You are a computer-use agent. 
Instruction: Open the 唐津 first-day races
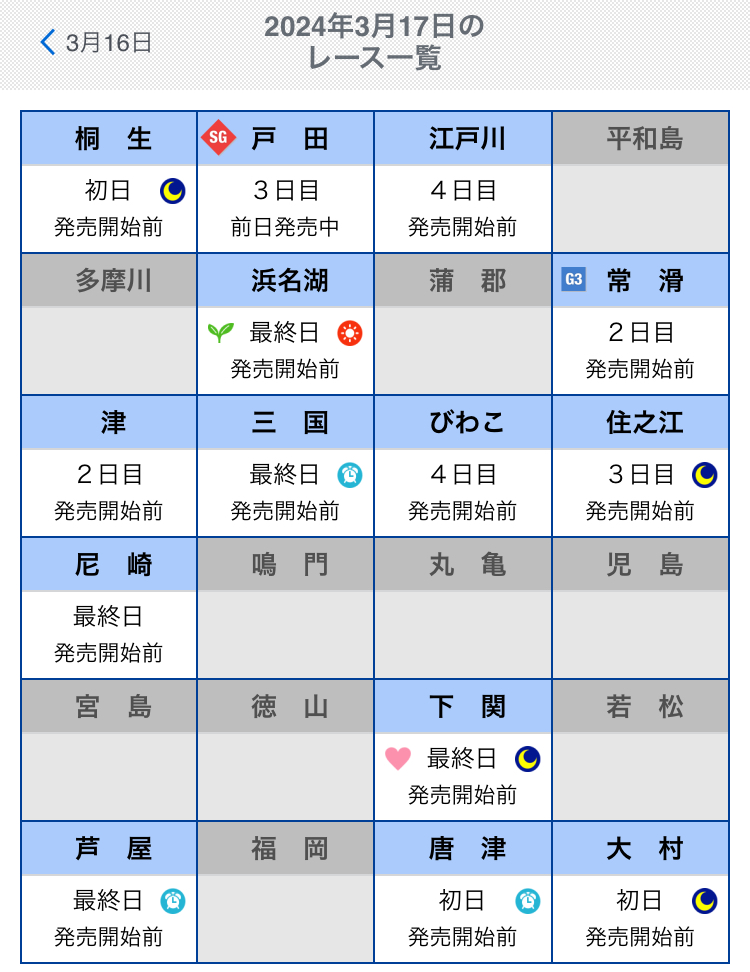(x=463, y=892)
